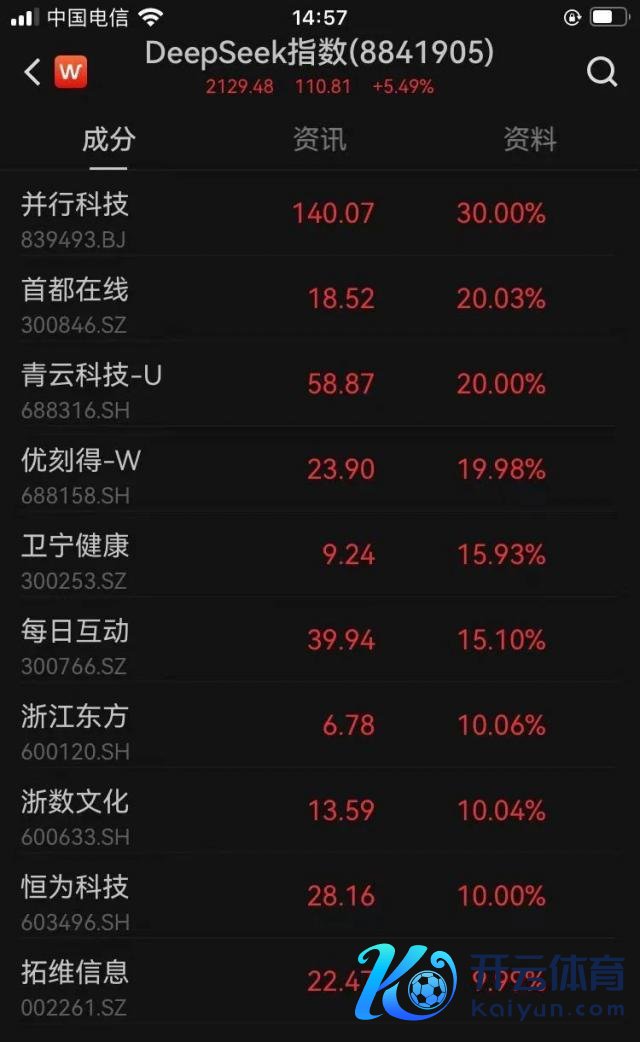Go back using the arrow icon
The height and width of the screenshot is (1042, 640).
[32, 72]
